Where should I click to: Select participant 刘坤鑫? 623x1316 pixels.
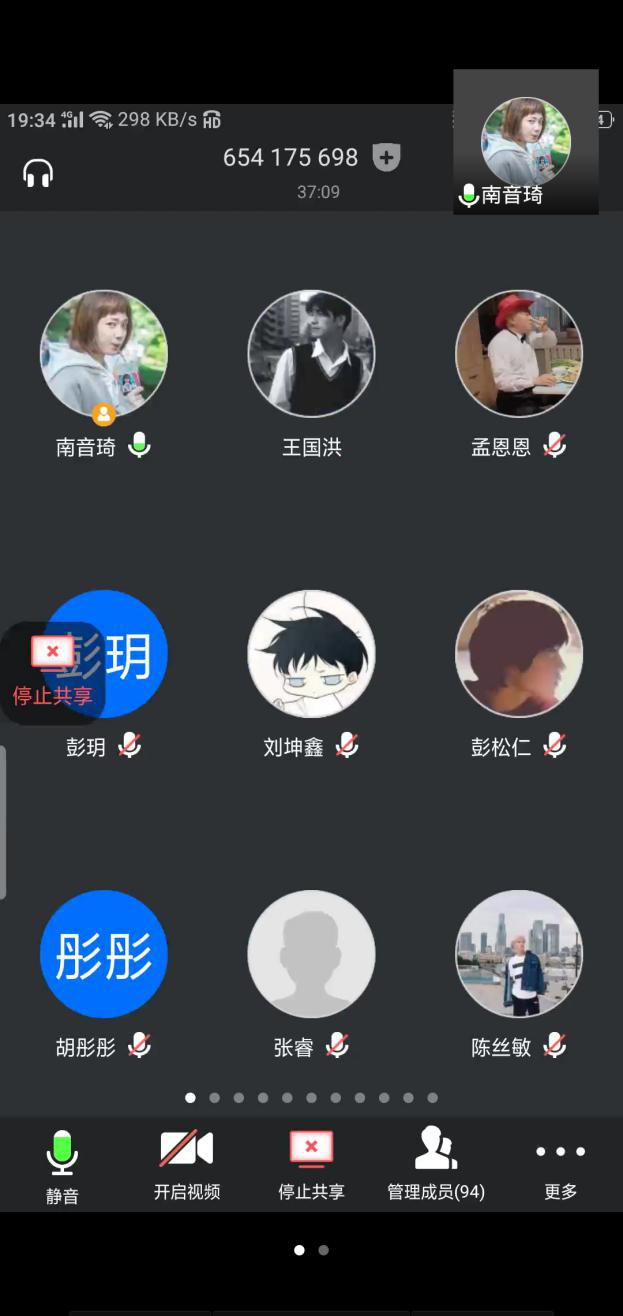coord(311,654)
